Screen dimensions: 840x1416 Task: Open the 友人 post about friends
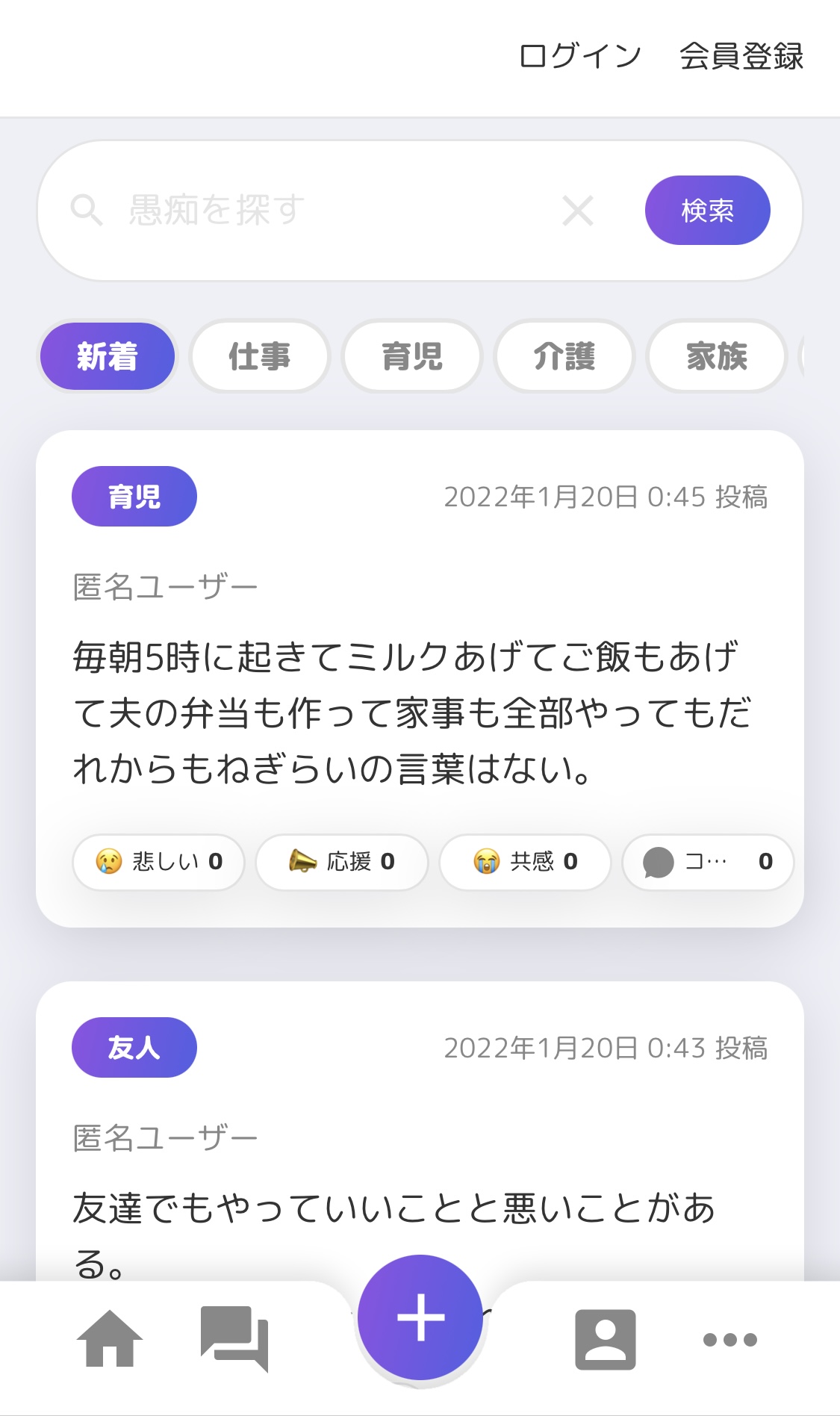pos(394,1208)
